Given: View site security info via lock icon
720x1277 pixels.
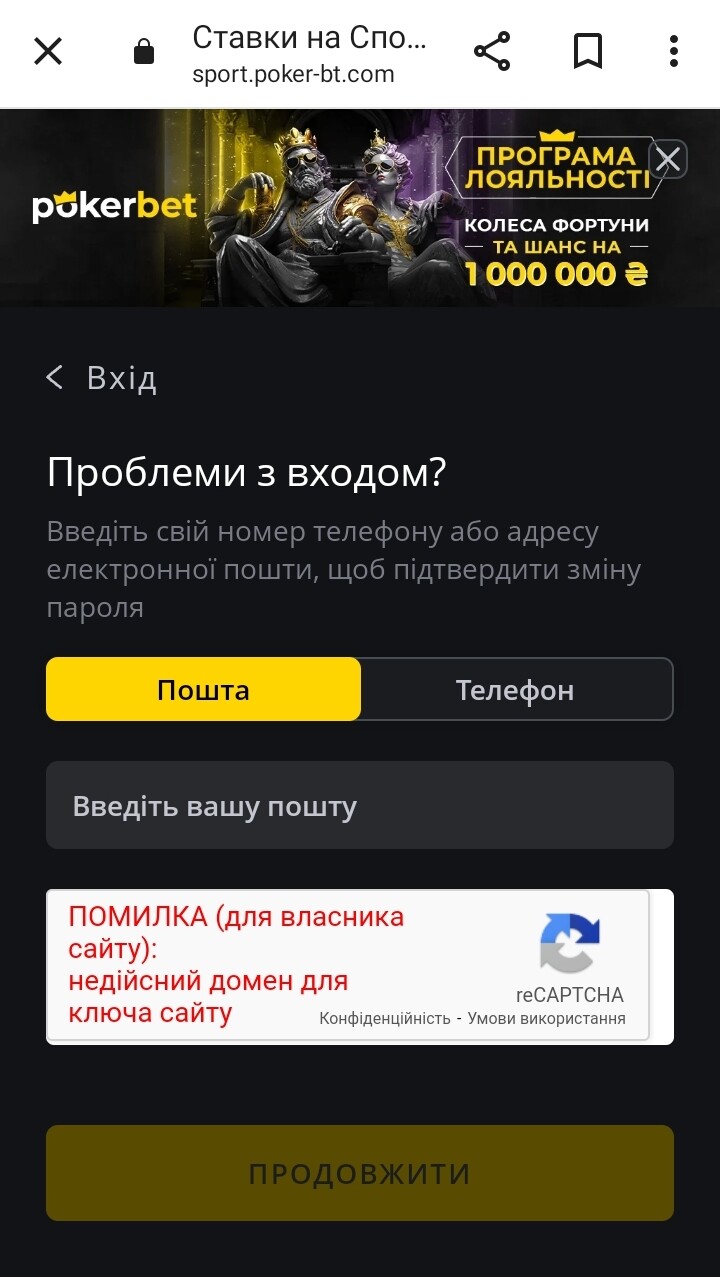Looking at the screenshot, I should [144, 51].
